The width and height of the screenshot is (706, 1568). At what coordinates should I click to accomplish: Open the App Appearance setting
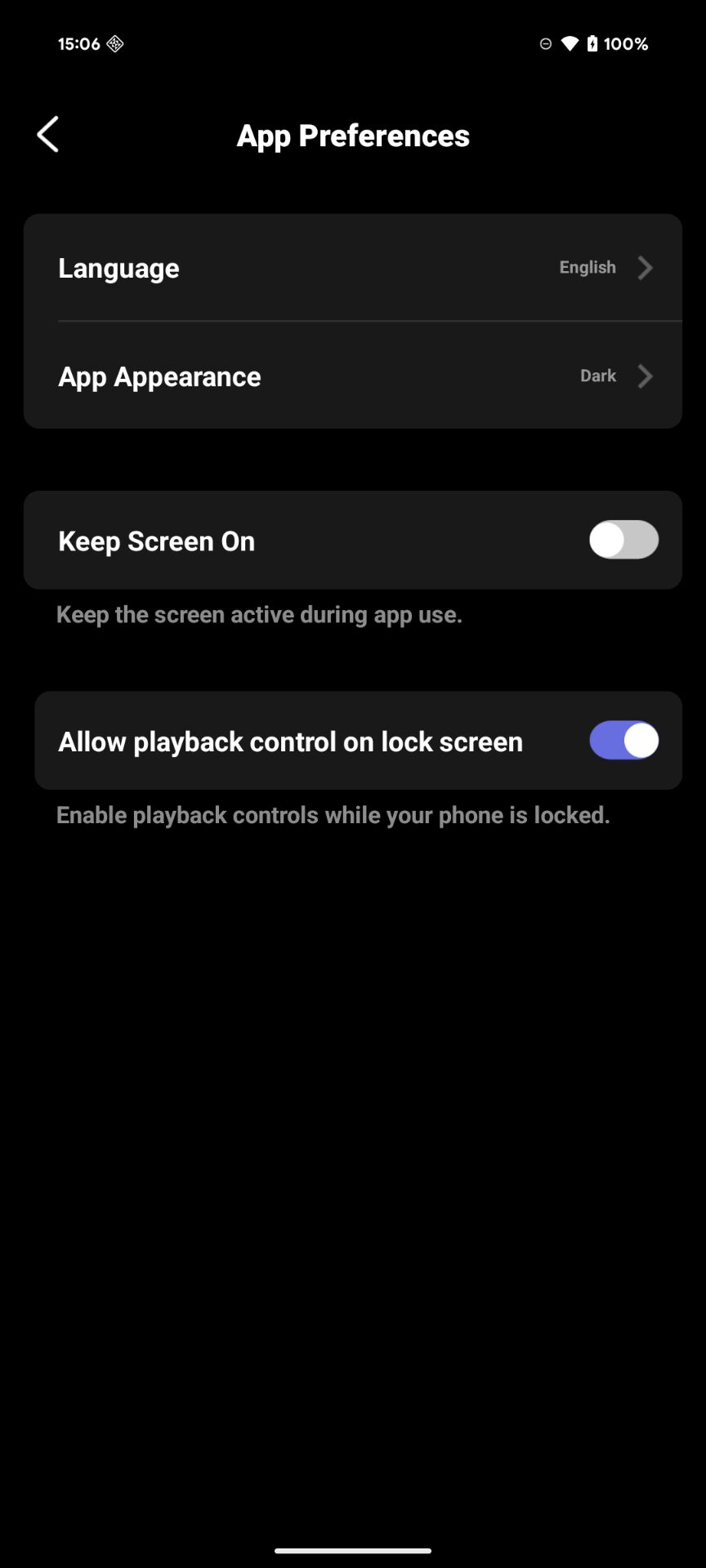(x=353, y=376)
